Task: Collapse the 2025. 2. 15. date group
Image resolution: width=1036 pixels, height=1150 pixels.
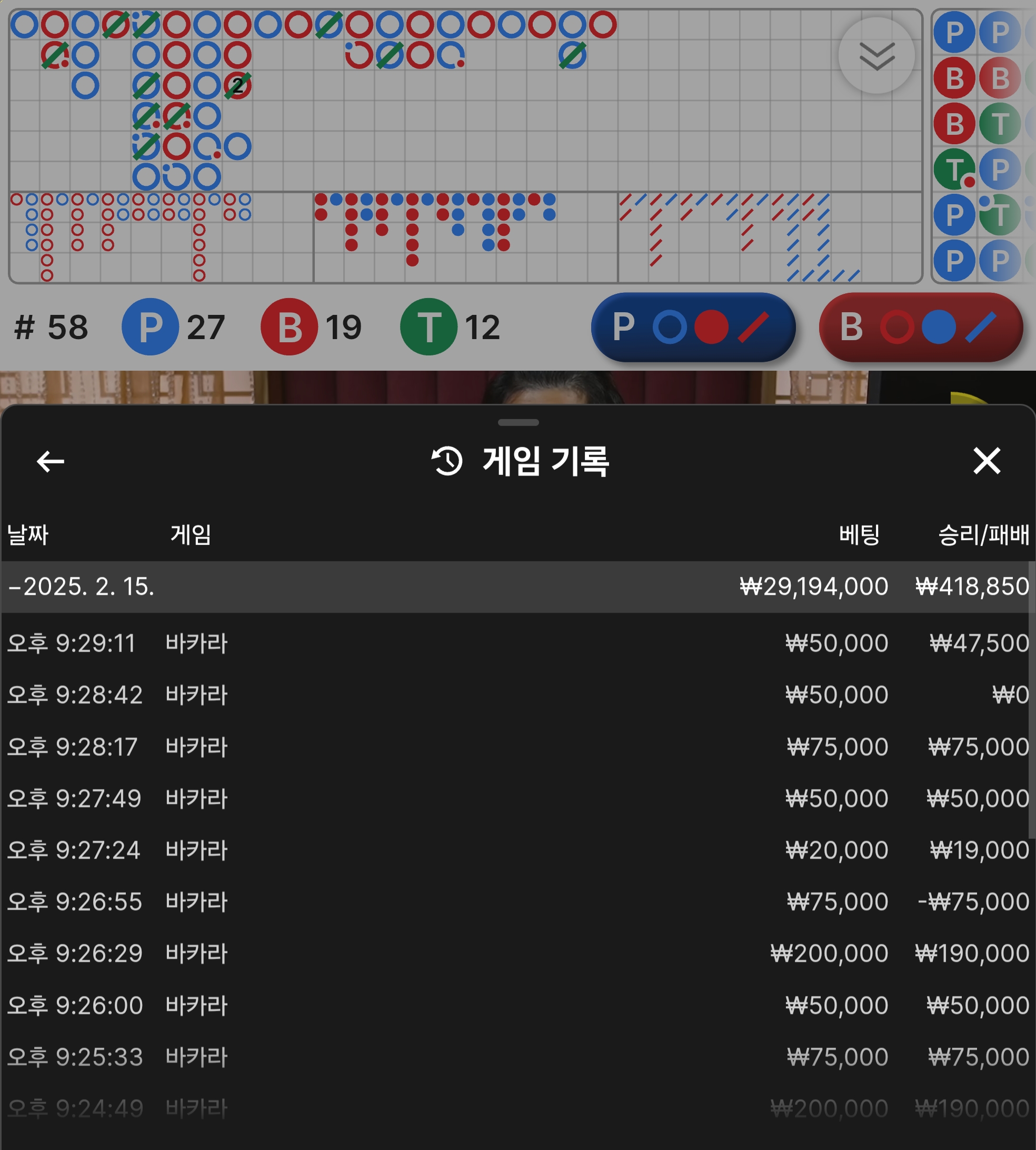Action: (82, 587)
